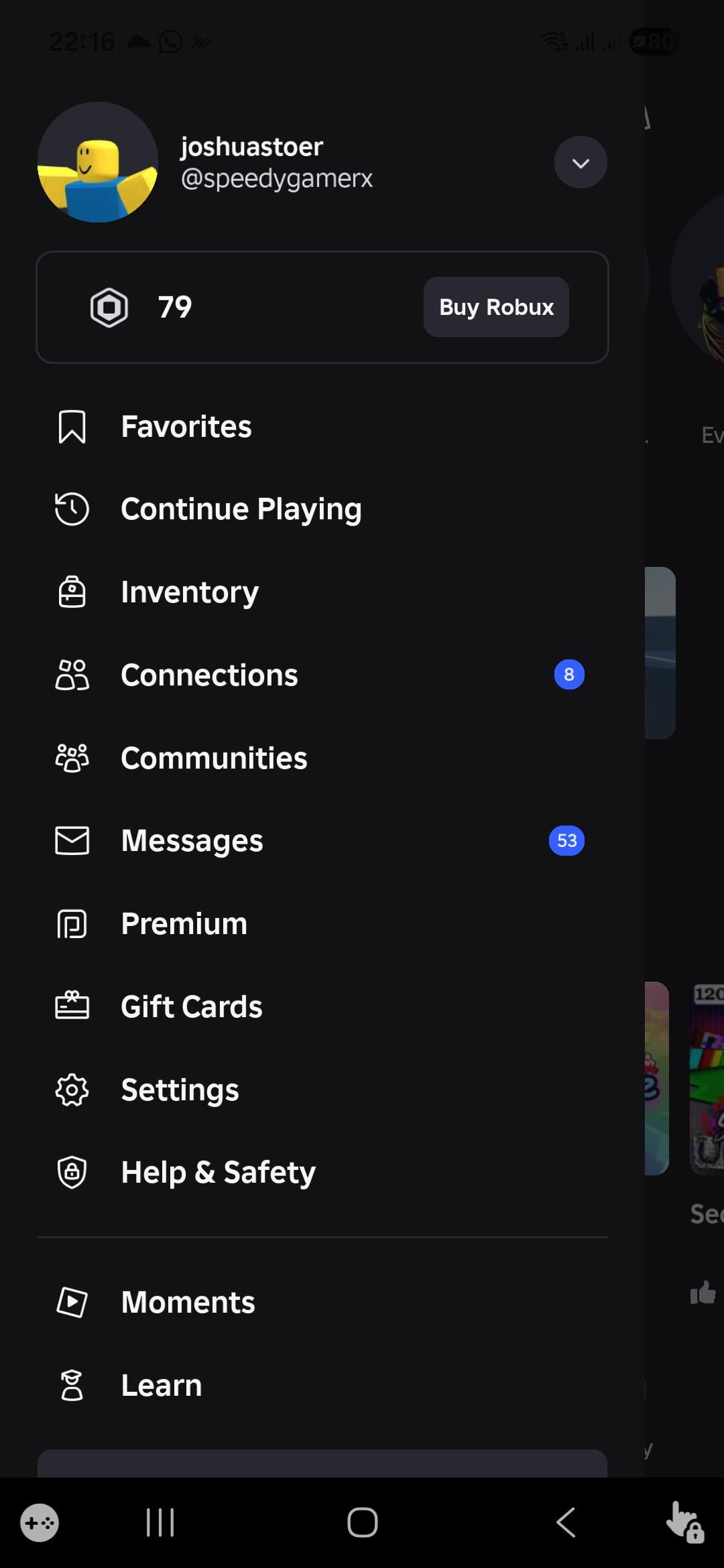Open Communities
Image resolution: width=724 pixels, height=1568 pixels.
pos(214,758)
